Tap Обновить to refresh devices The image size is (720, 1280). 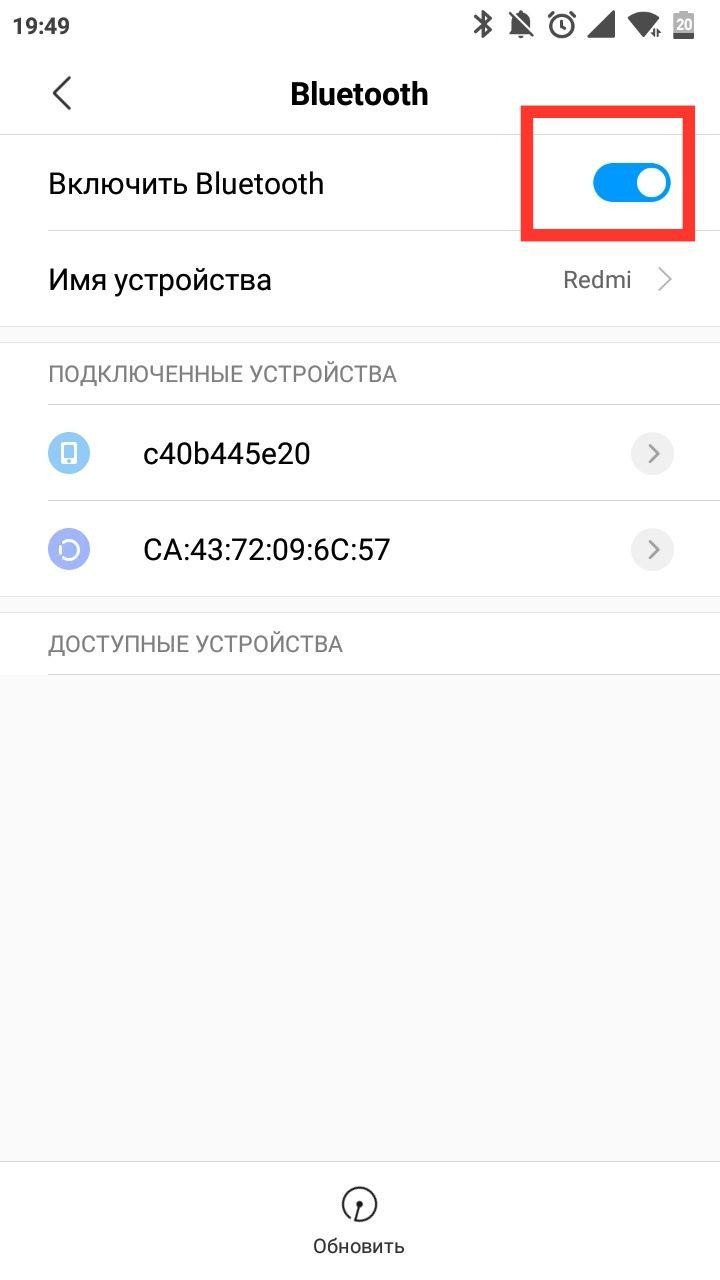(359, 1221)
